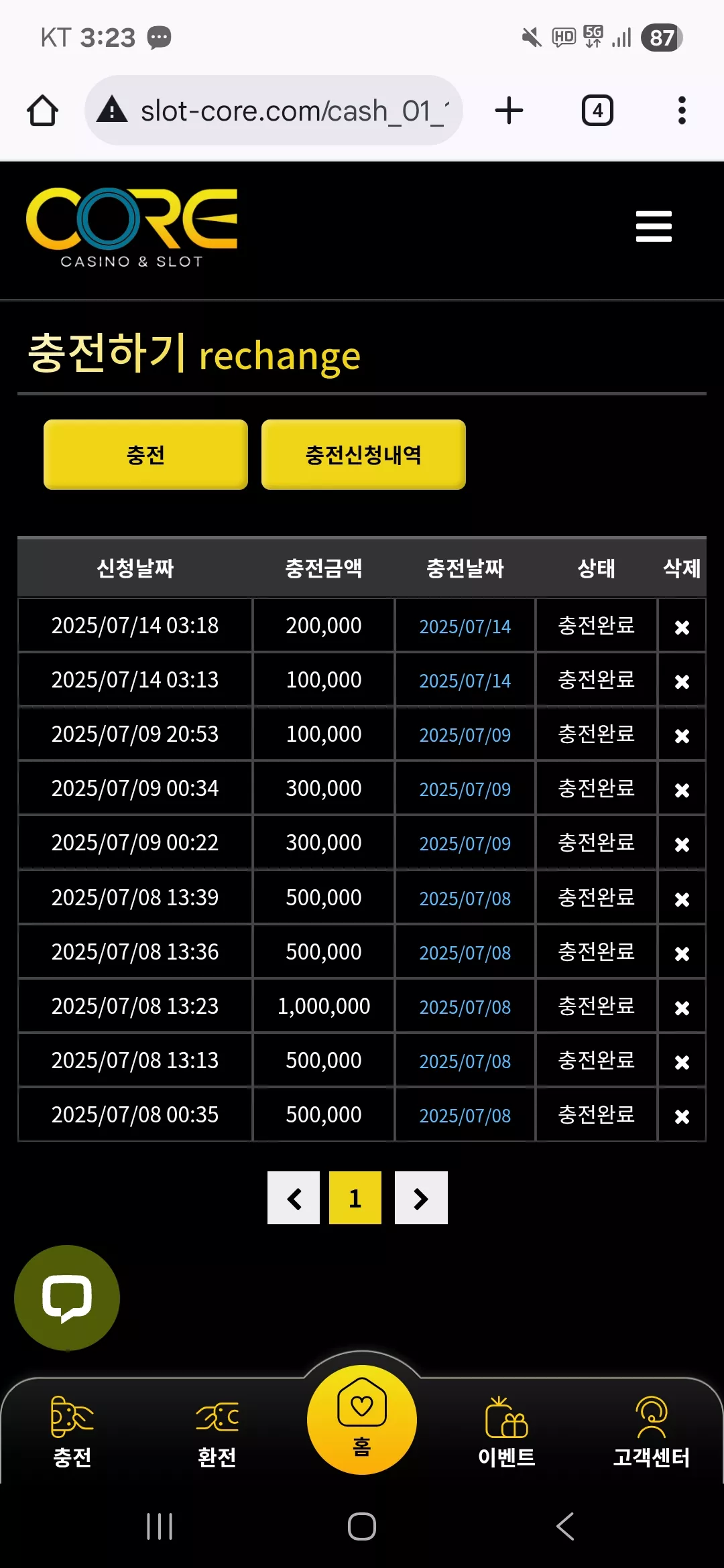The image size is (724, 1568).
Task: Go to next page arrow
Action: coord(421,1198)
